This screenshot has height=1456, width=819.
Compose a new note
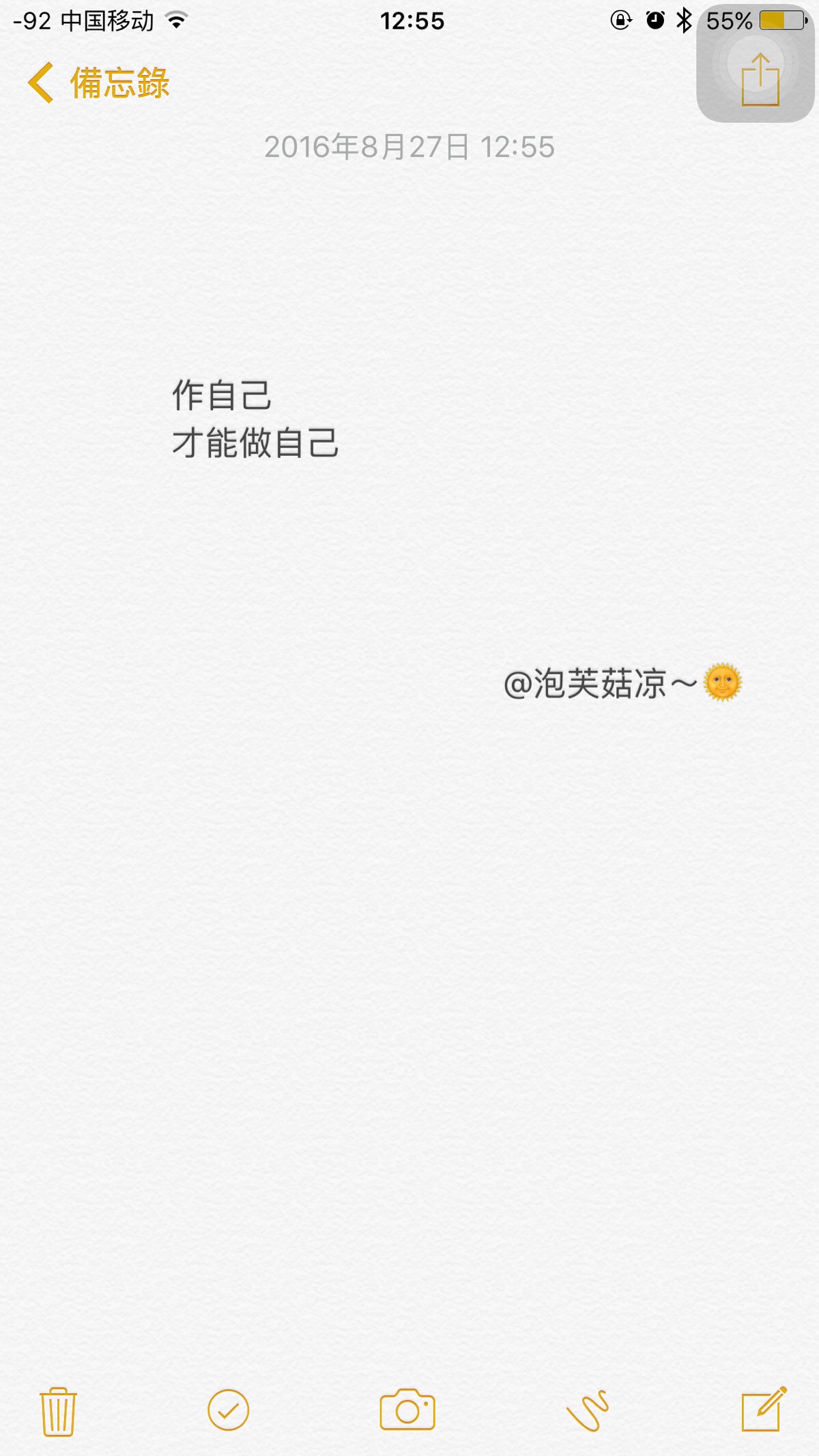click(763, 1410)
